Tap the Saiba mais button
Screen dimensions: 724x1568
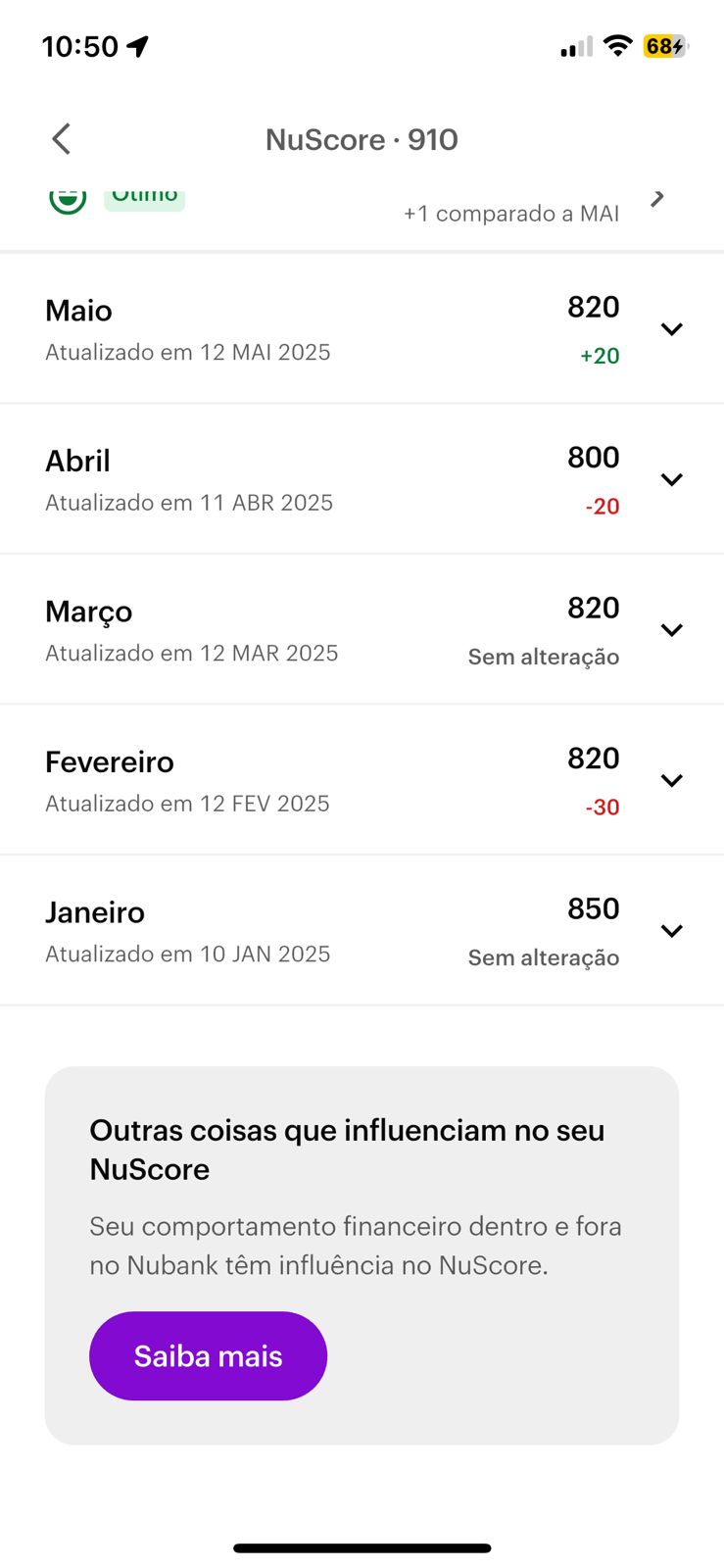pyautogui.click(x=208, y=1355)
